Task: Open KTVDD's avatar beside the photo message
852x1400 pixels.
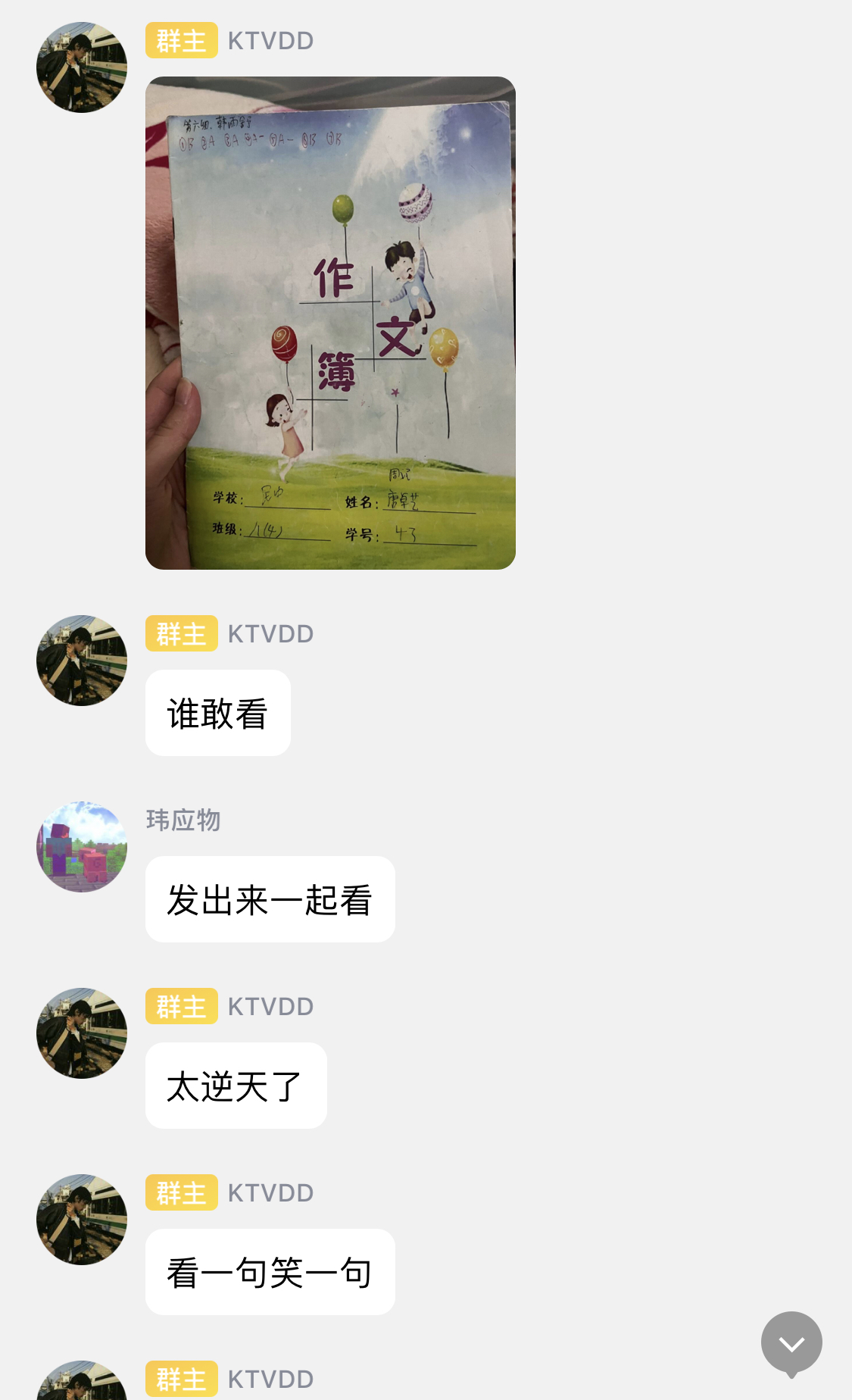Action: click(x=82, y=67)
